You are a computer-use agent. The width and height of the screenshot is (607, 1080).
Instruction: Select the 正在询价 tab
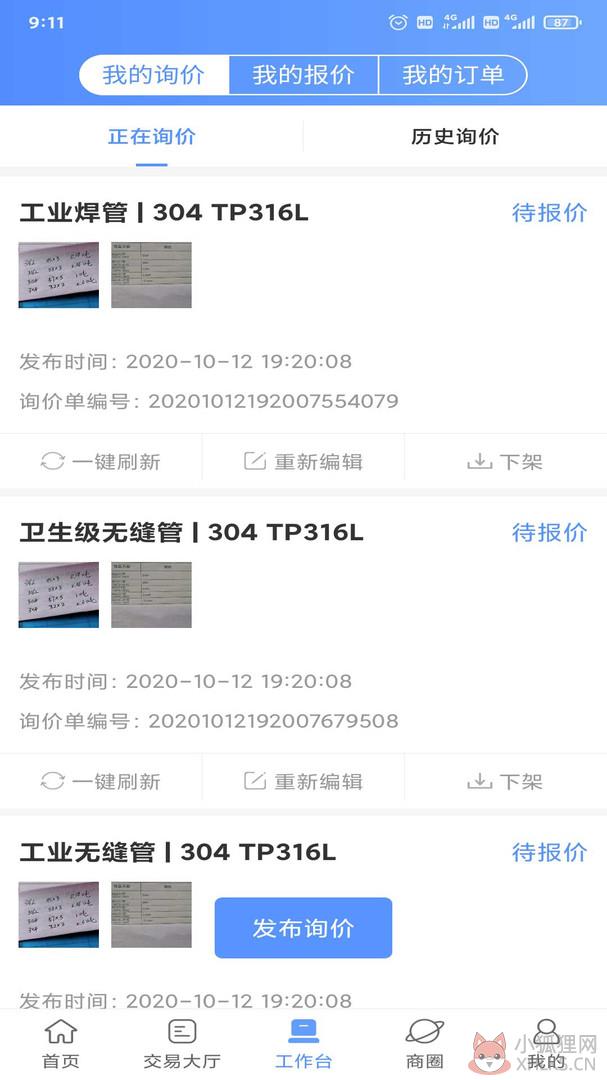(152, 136)
